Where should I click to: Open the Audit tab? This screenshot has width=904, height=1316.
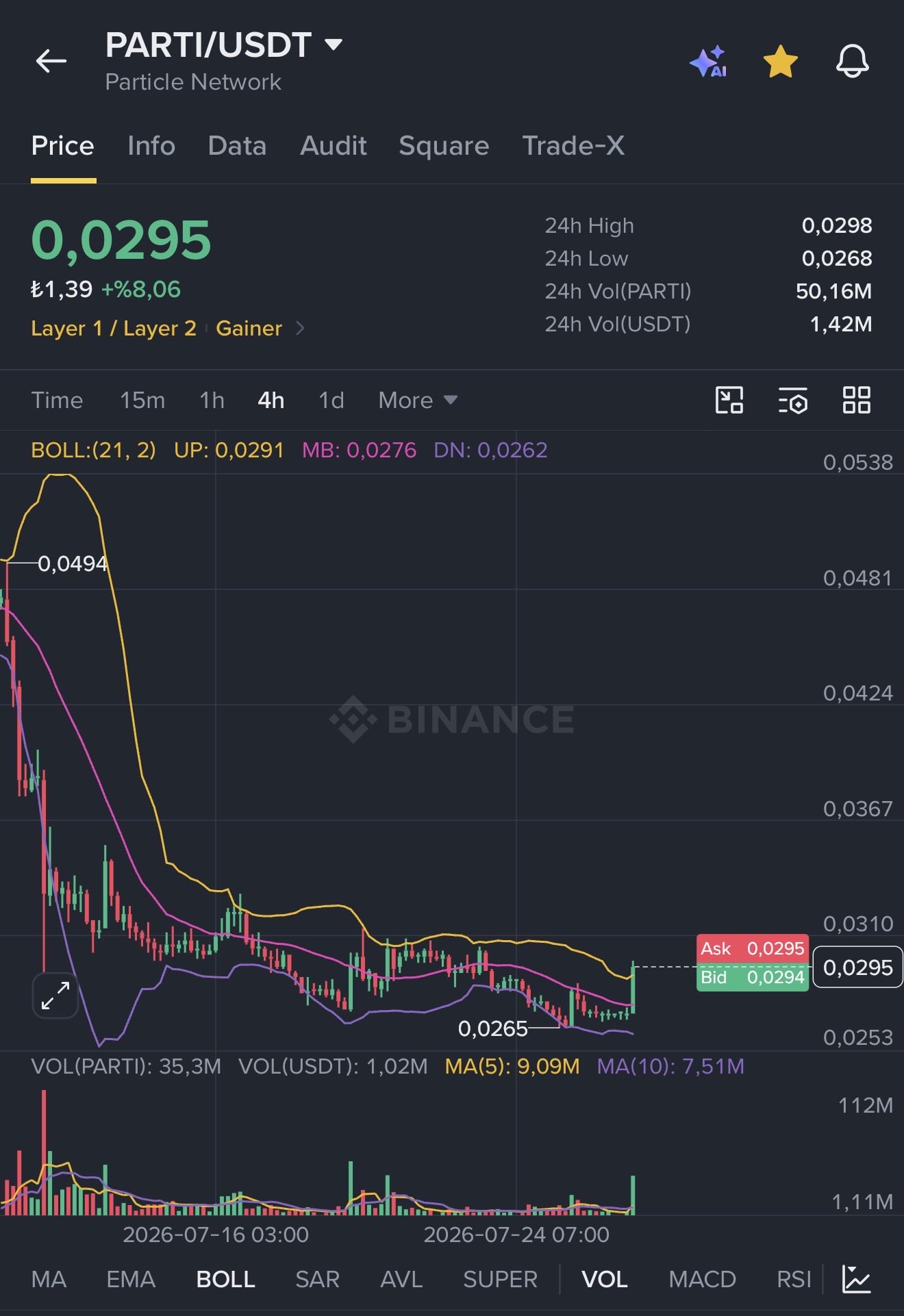point(334,146)
